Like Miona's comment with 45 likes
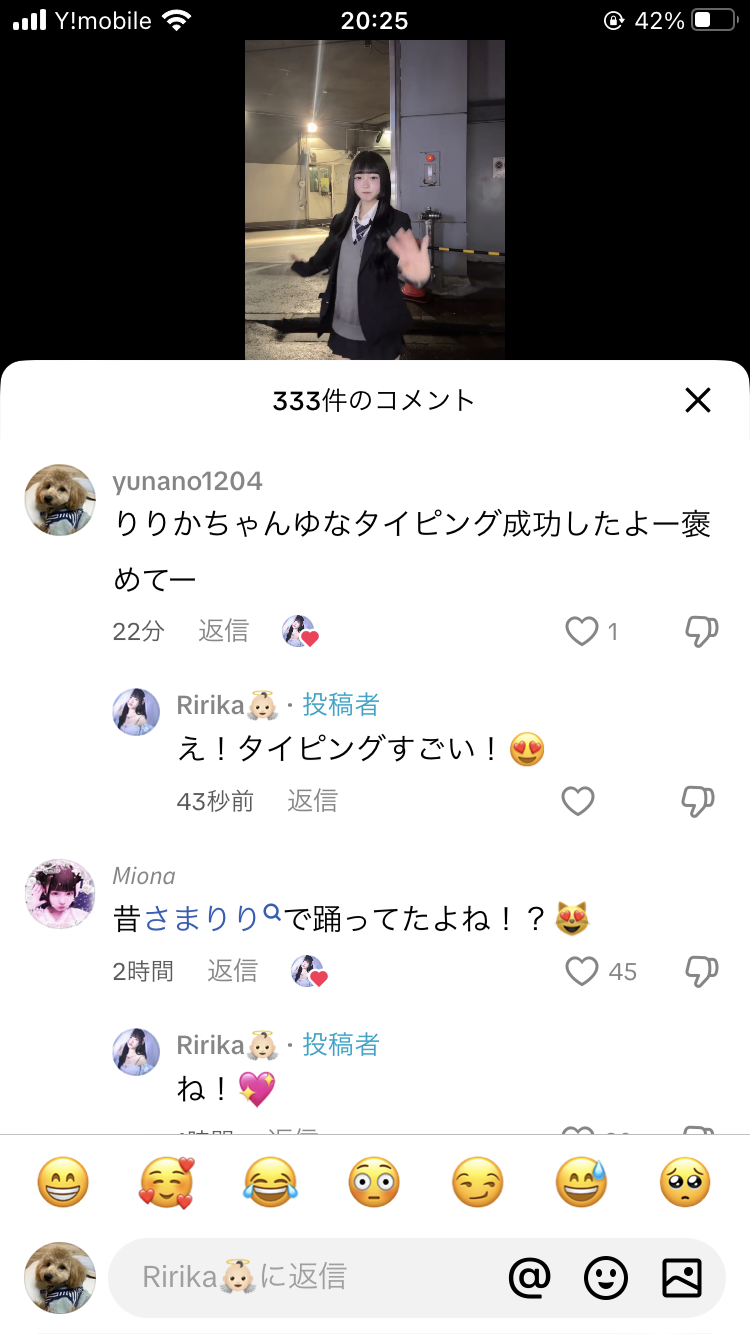 [582, 971]
